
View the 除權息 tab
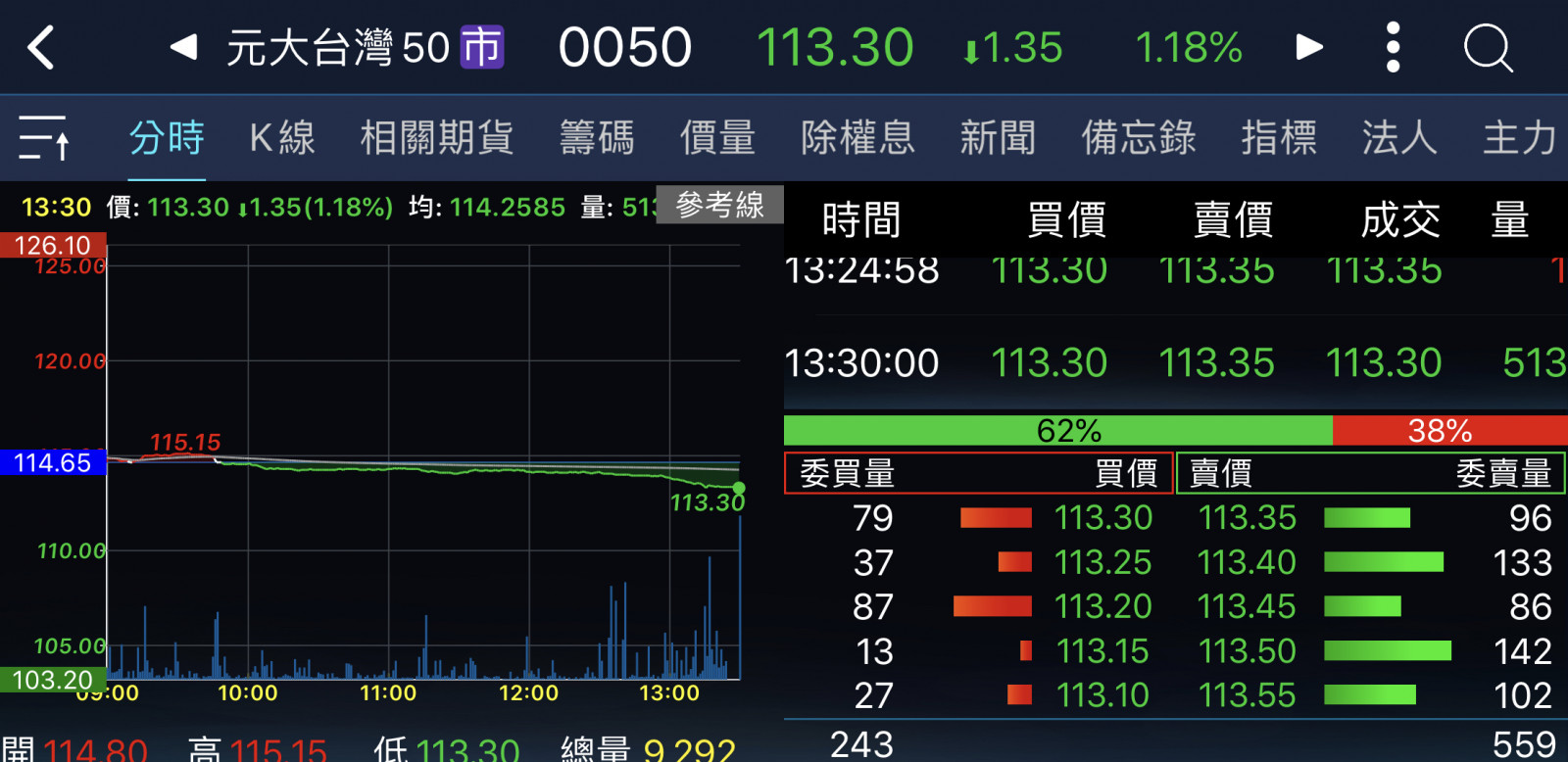coord(857,137)
